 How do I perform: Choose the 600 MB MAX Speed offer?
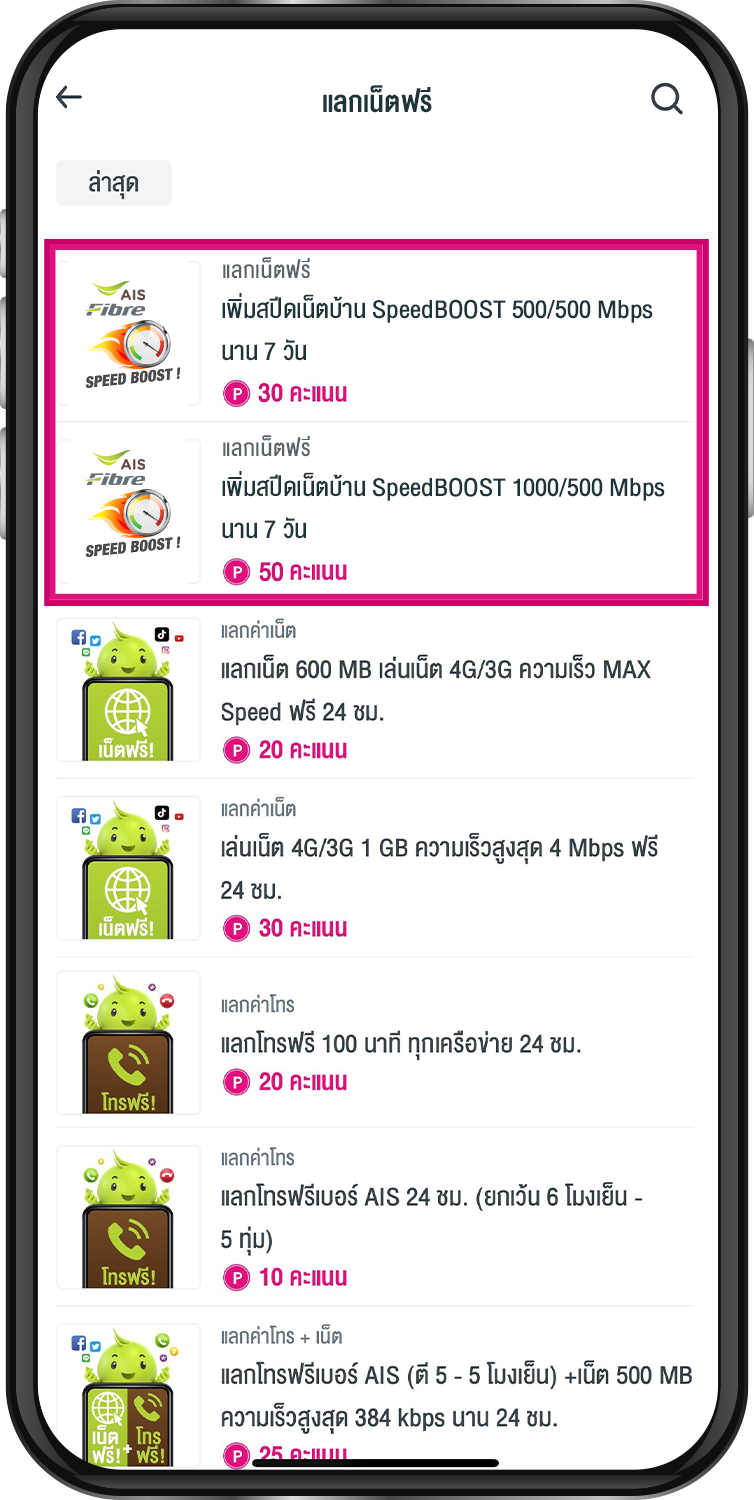(x=436, y=689)
